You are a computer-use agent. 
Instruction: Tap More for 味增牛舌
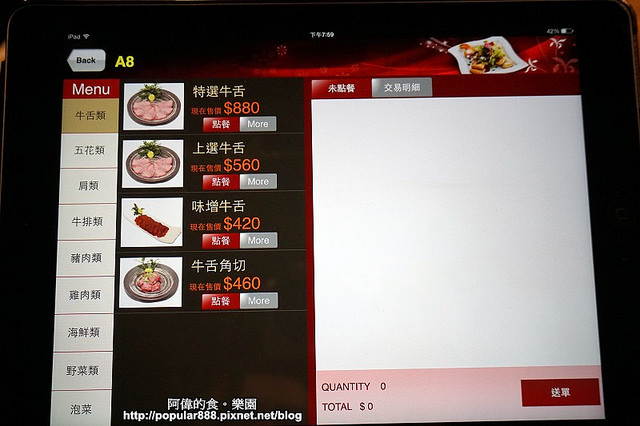click(258, 240)
